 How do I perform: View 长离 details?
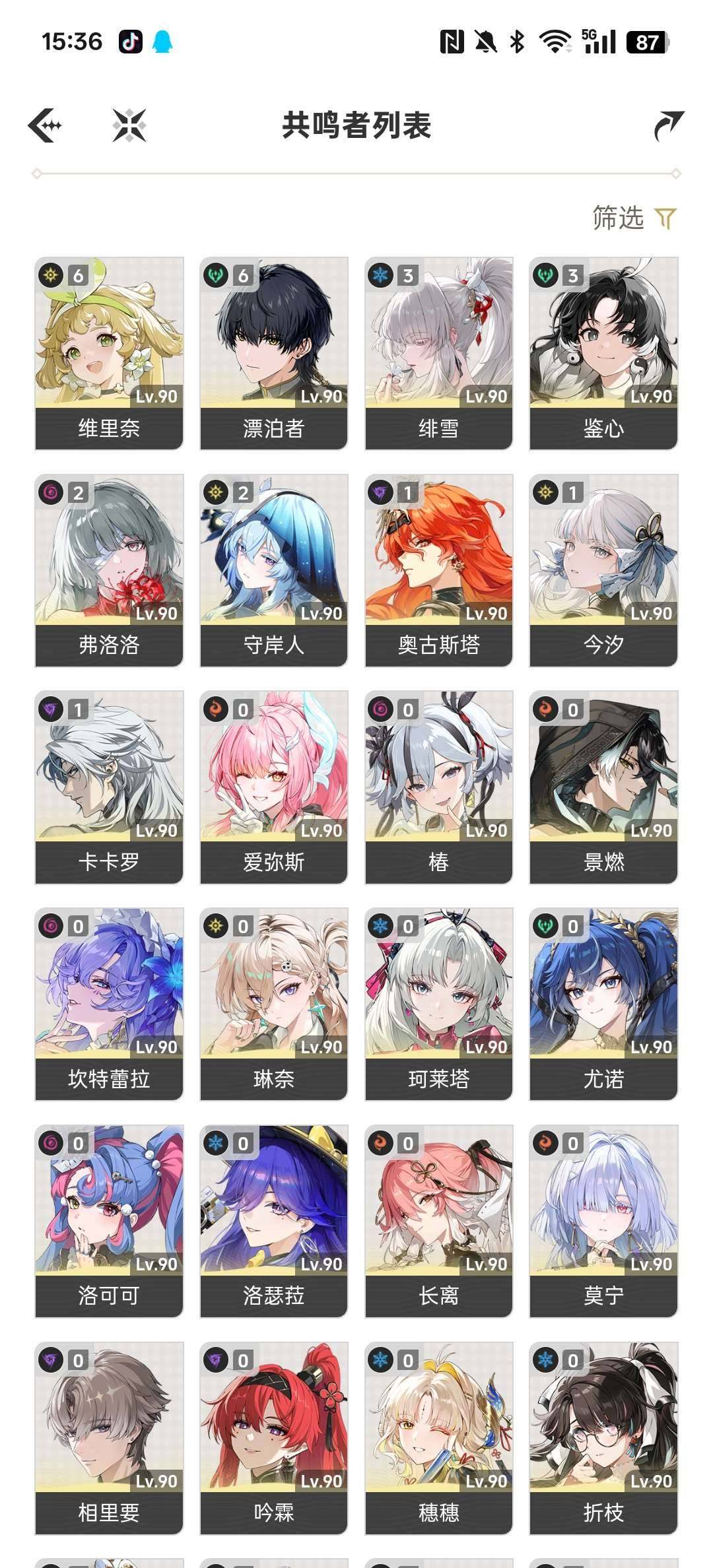point(439,1221)
